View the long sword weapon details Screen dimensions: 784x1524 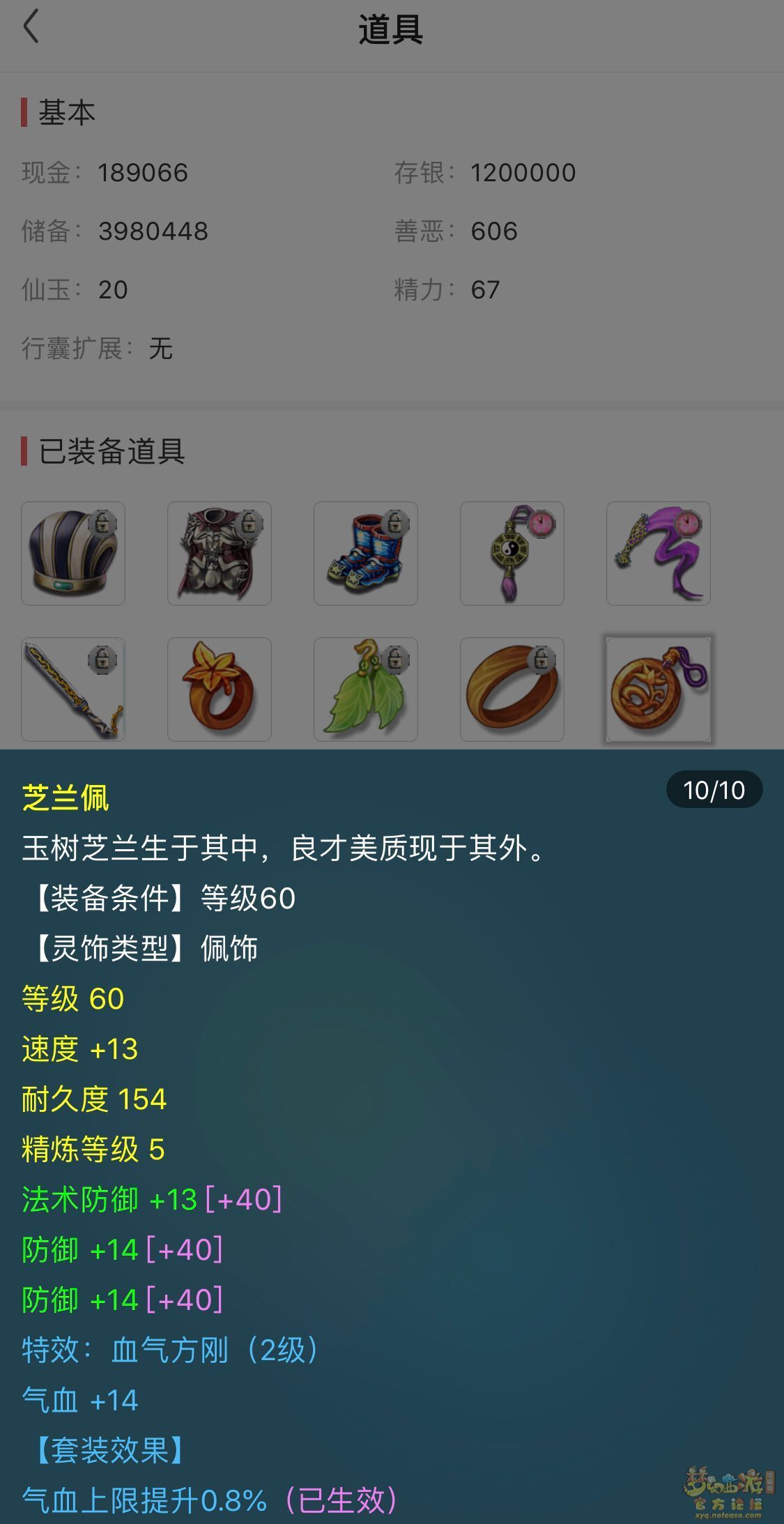pyautogui.click(x=73, y=689)
